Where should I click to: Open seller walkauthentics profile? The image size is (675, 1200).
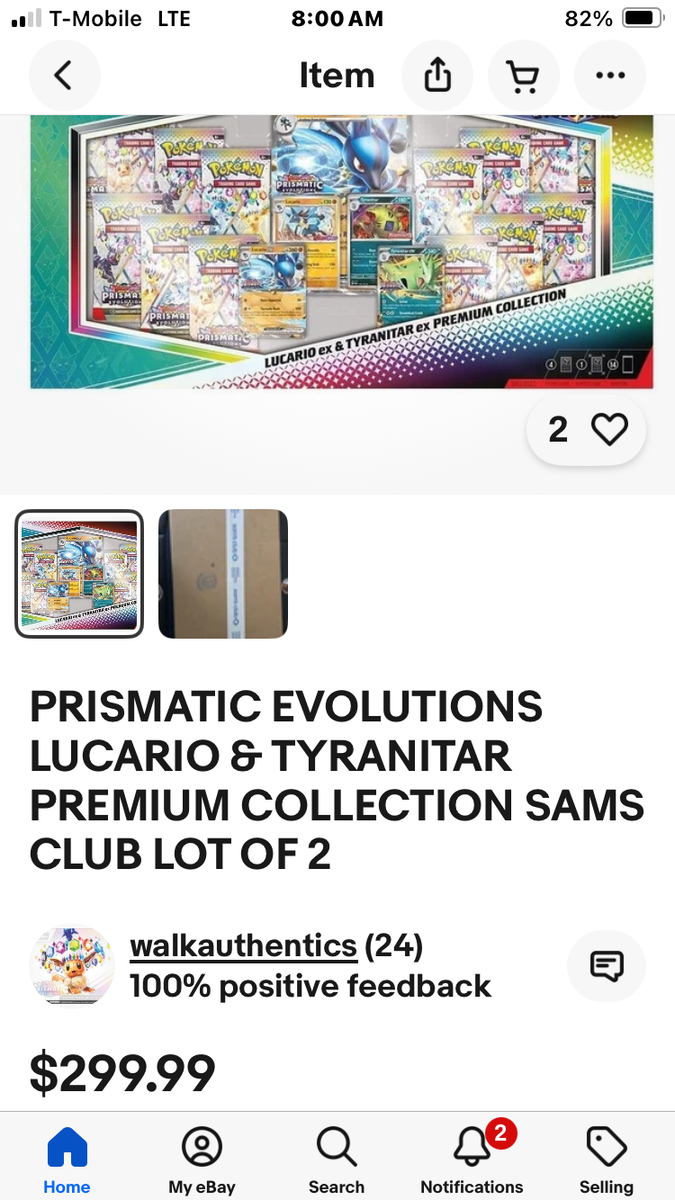pyautogui.click(x=243, y=945)
